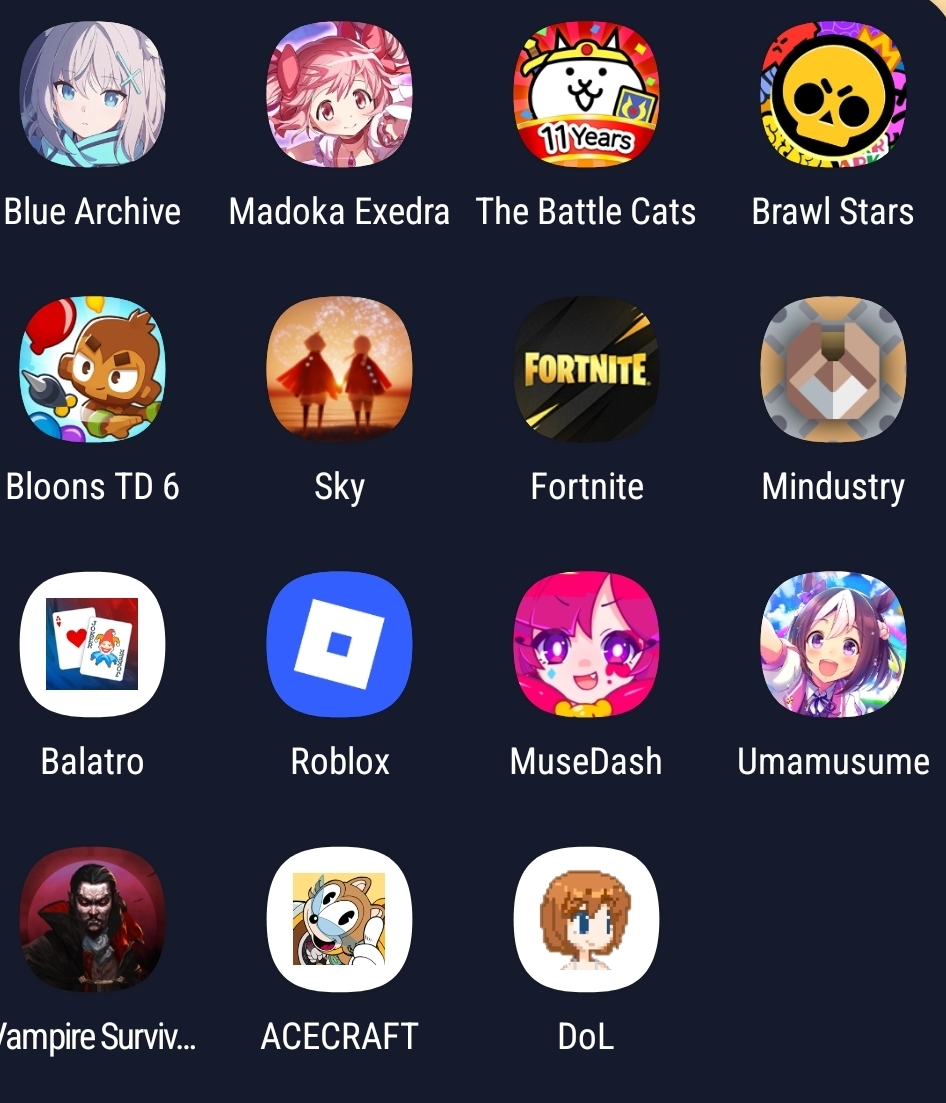The image size is (946, 1103).
Task: Launch Fortnite
Action: tap(586, 369)
